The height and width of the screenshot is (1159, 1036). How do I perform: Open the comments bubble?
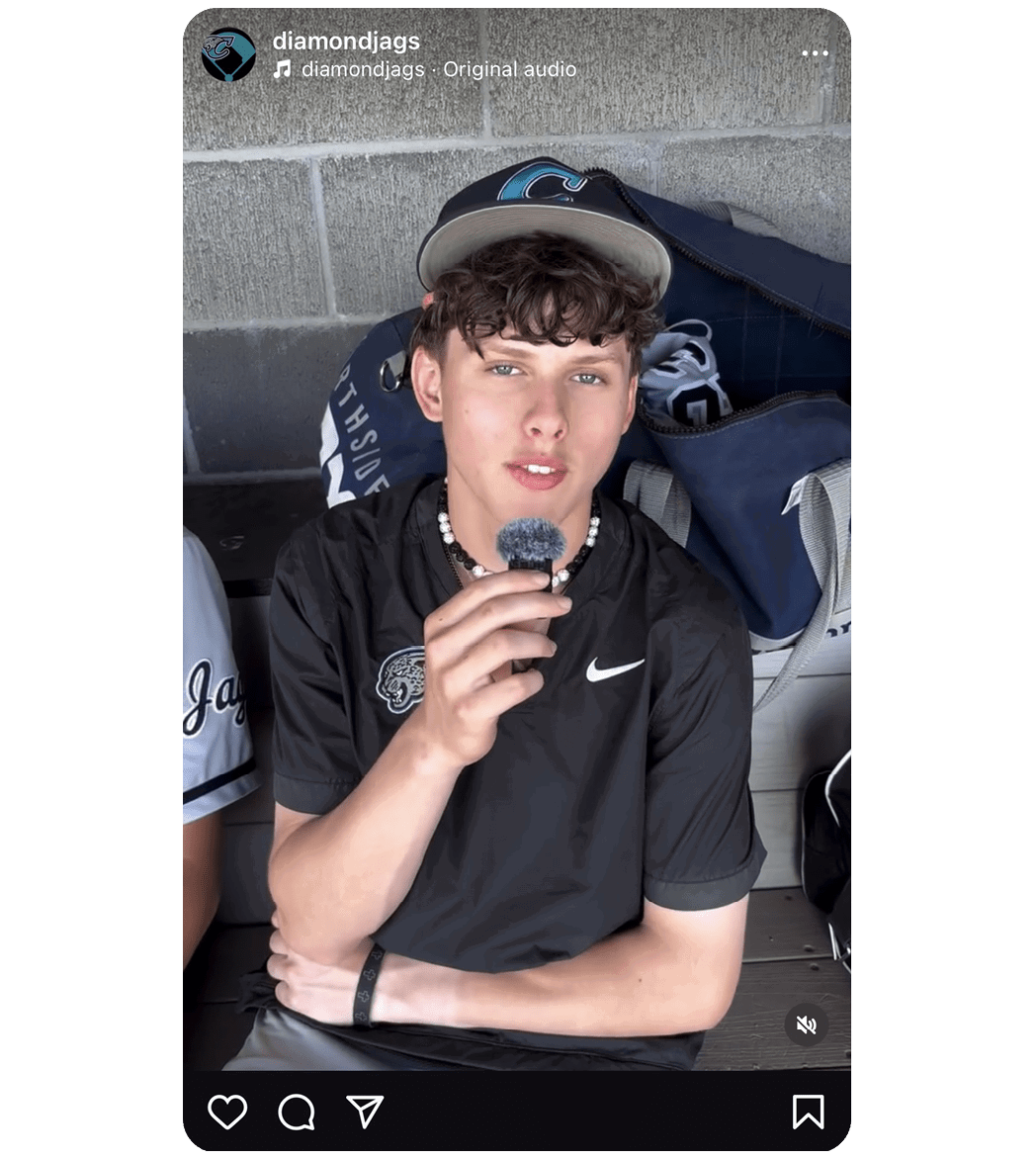click(296, 1113)
